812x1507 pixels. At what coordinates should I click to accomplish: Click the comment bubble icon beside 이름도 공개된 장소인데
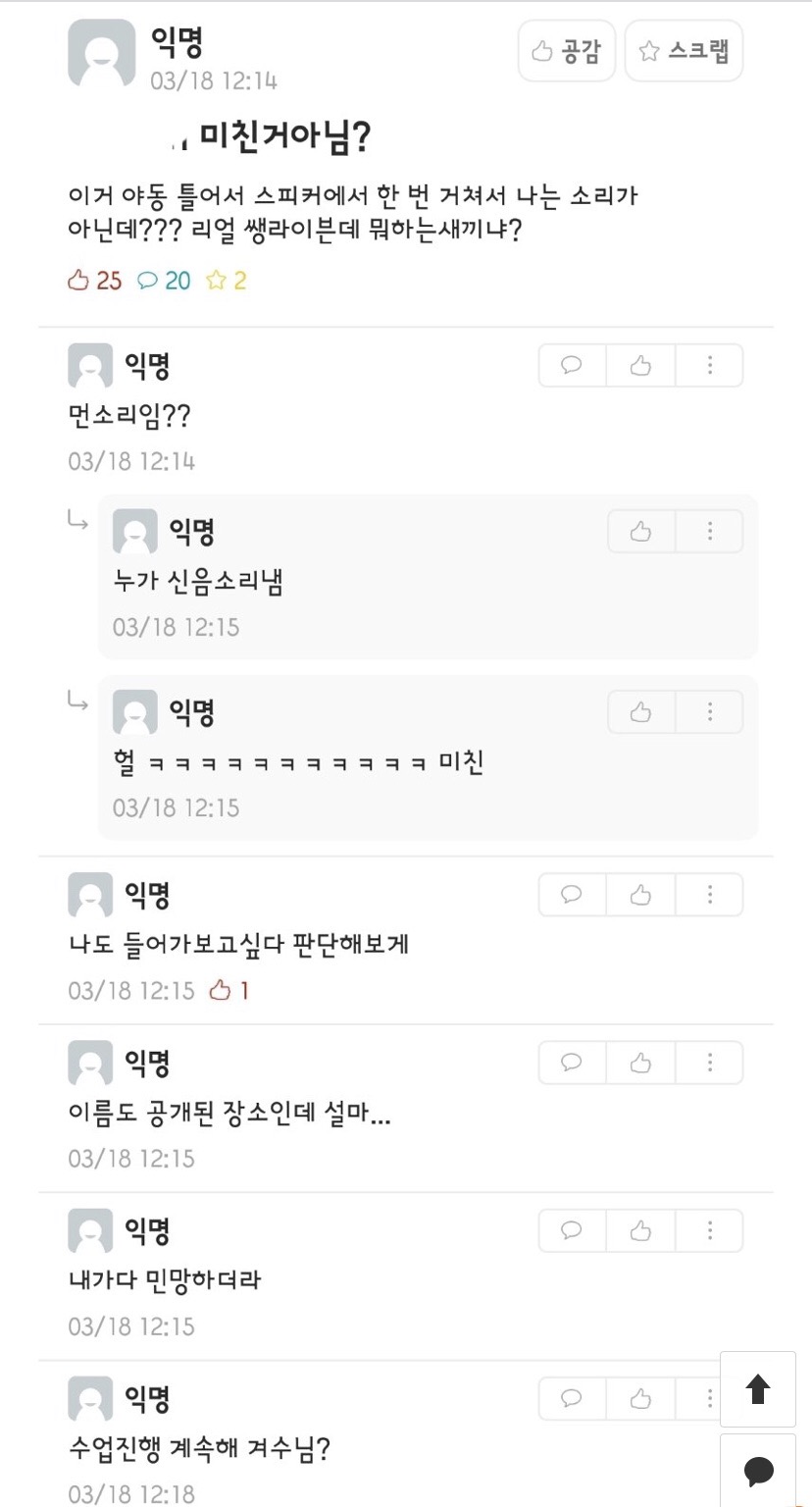(572, 1063)
